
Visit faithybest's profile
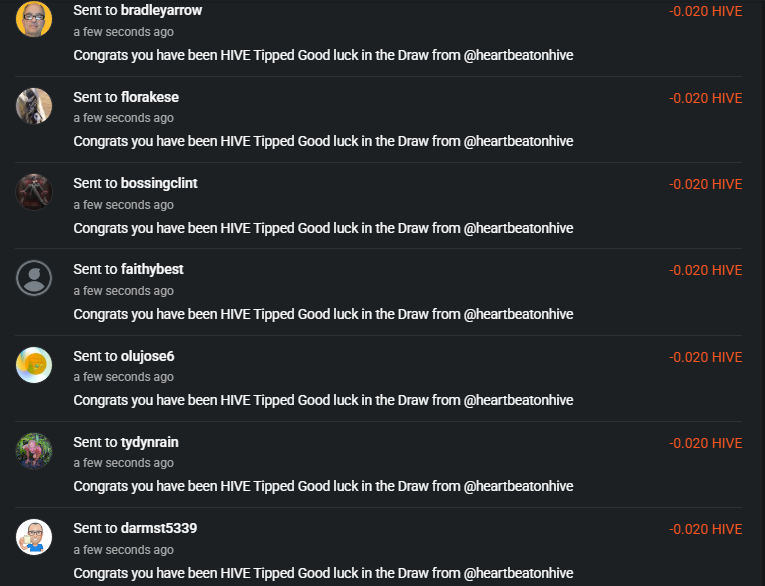pos(152,269)
